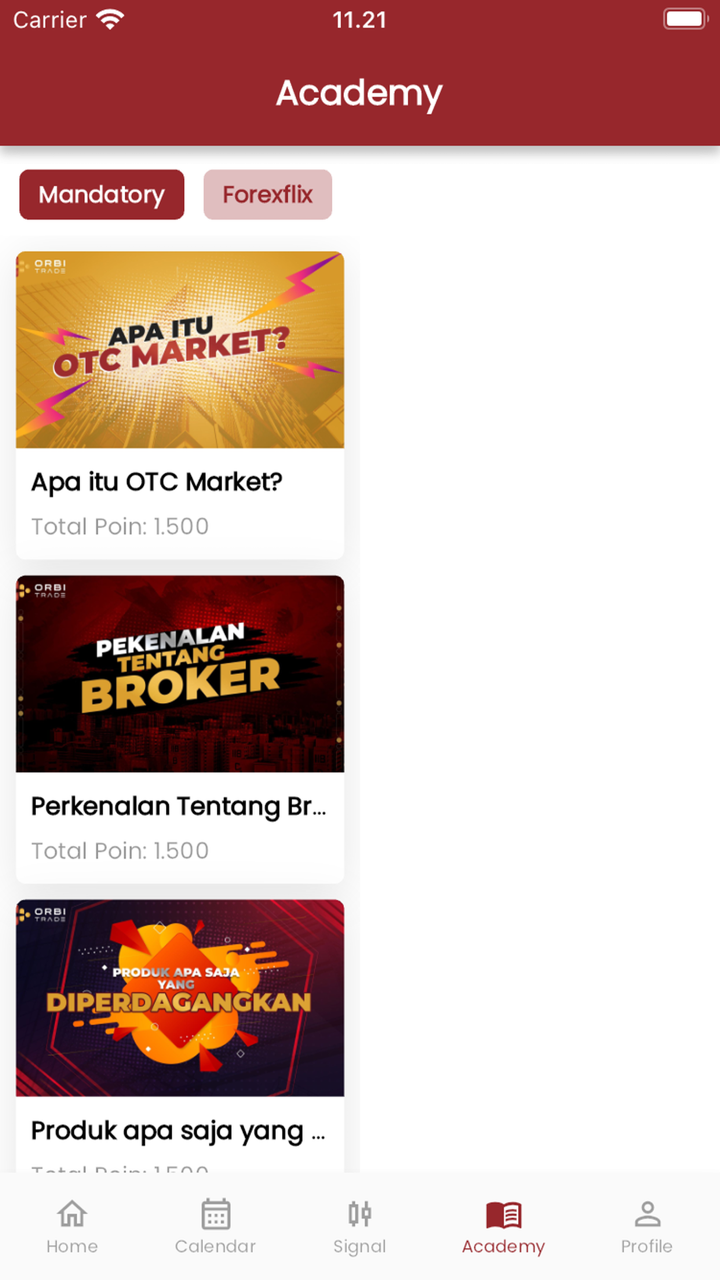Open the Academy book icon
Screen dimensions: 720x1280
[x=504, y=1212]
